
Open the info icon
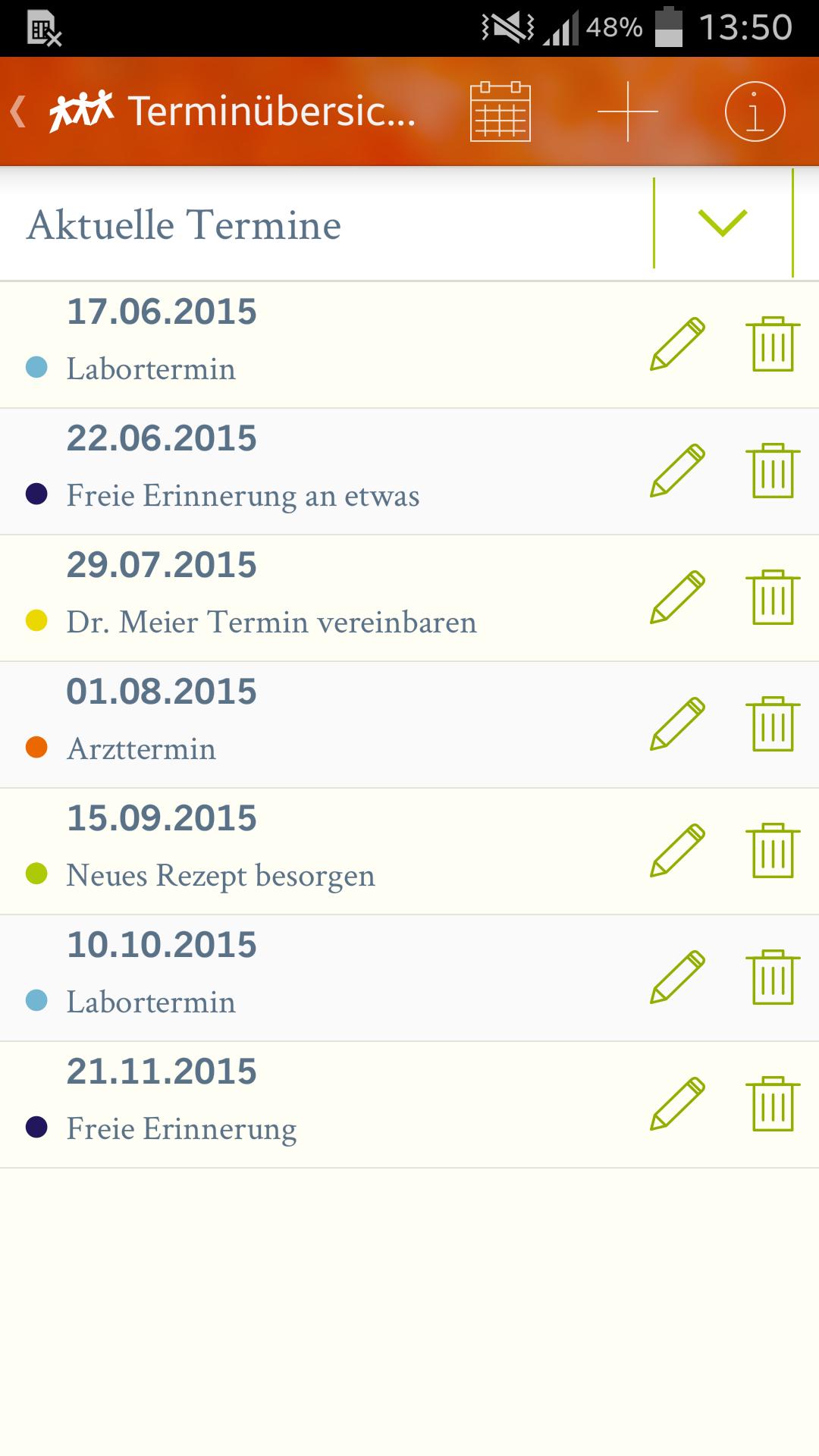pyautogui.click(x=755, y=111)
